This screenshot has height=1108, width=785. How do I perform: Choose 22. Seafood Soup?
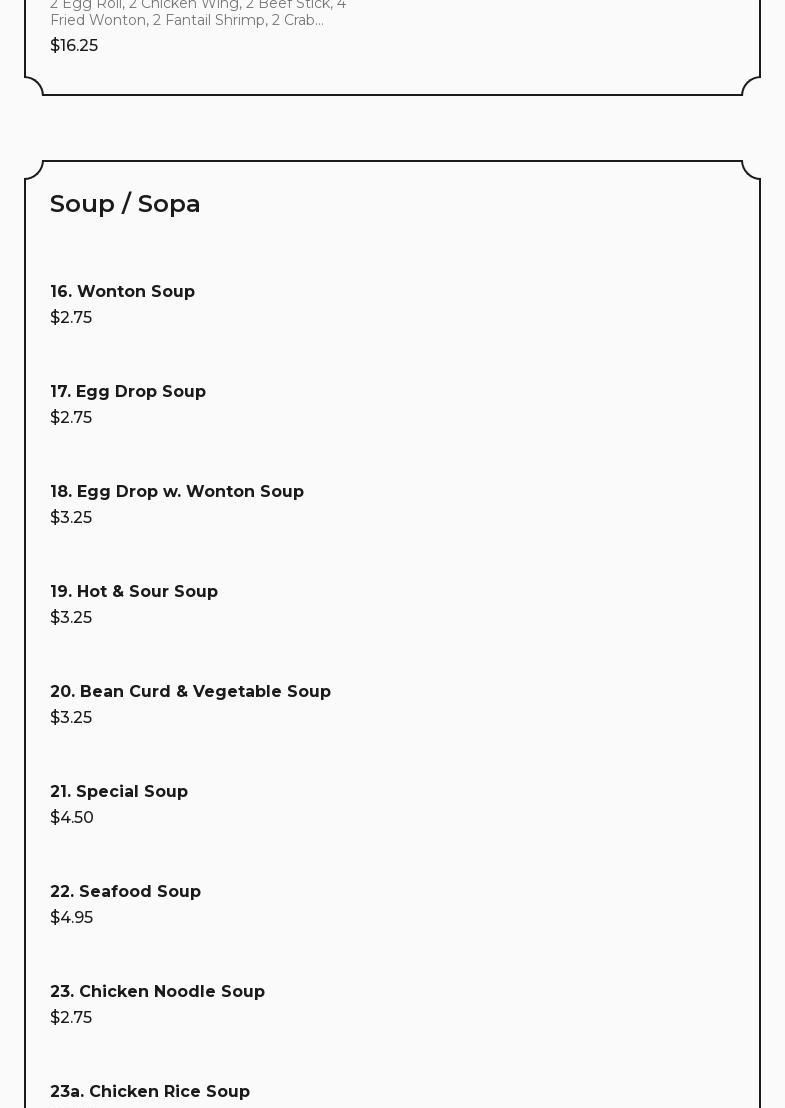tap(125, 892)
